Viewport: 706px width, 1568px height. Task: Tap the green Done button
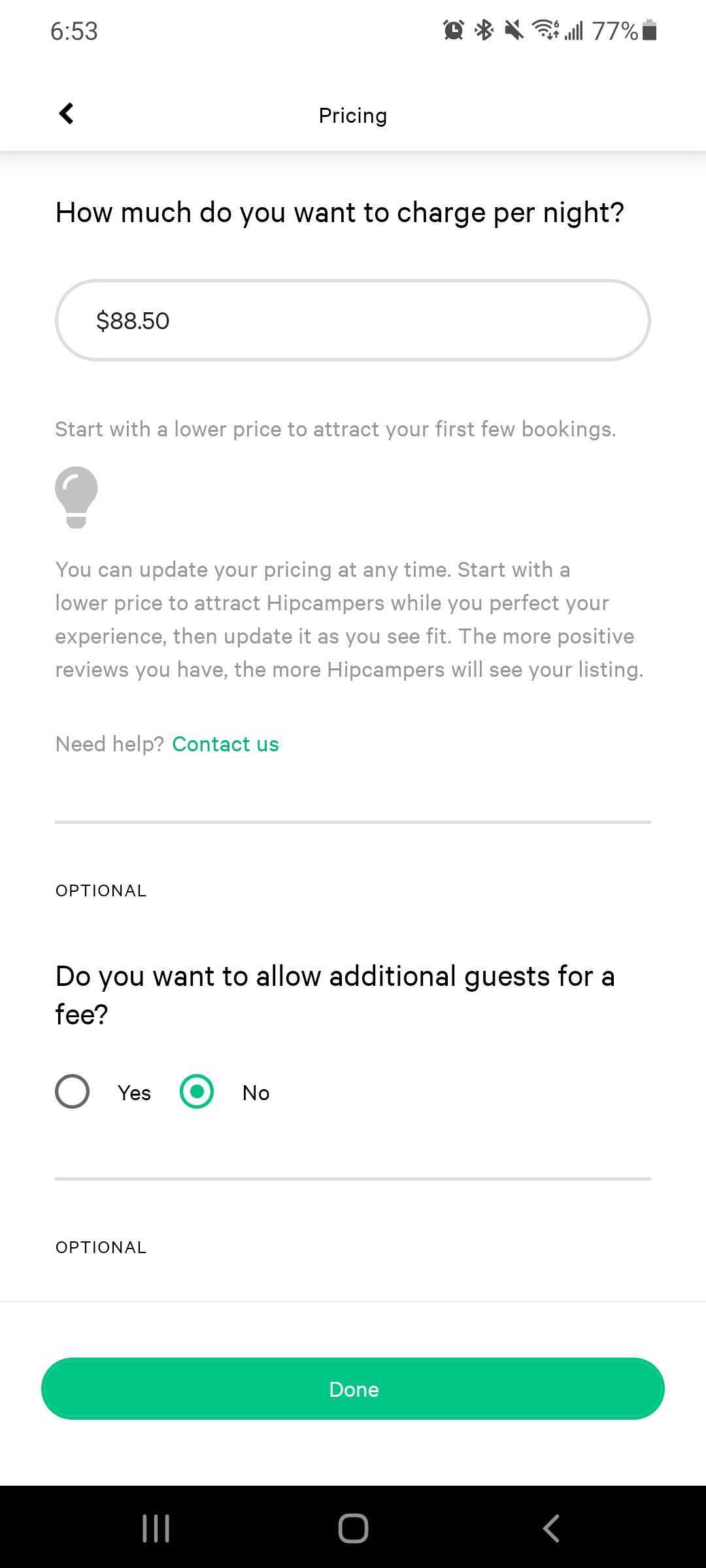(353, 1389)
